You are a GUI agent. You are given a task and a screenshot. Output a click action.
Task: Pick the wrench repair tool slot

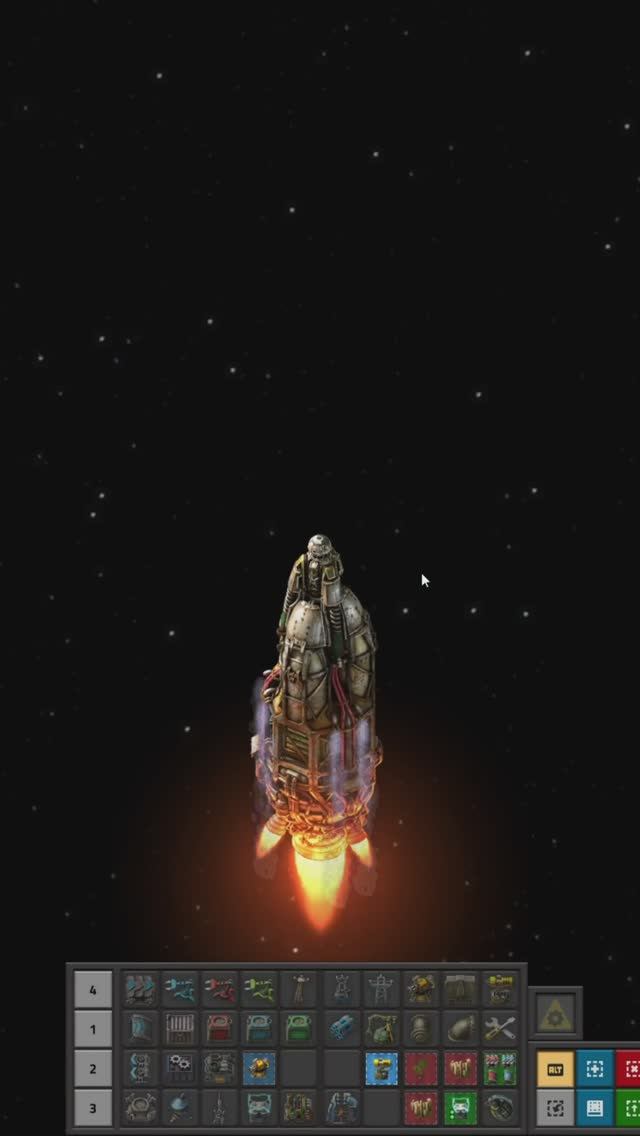pos(500,1029)
